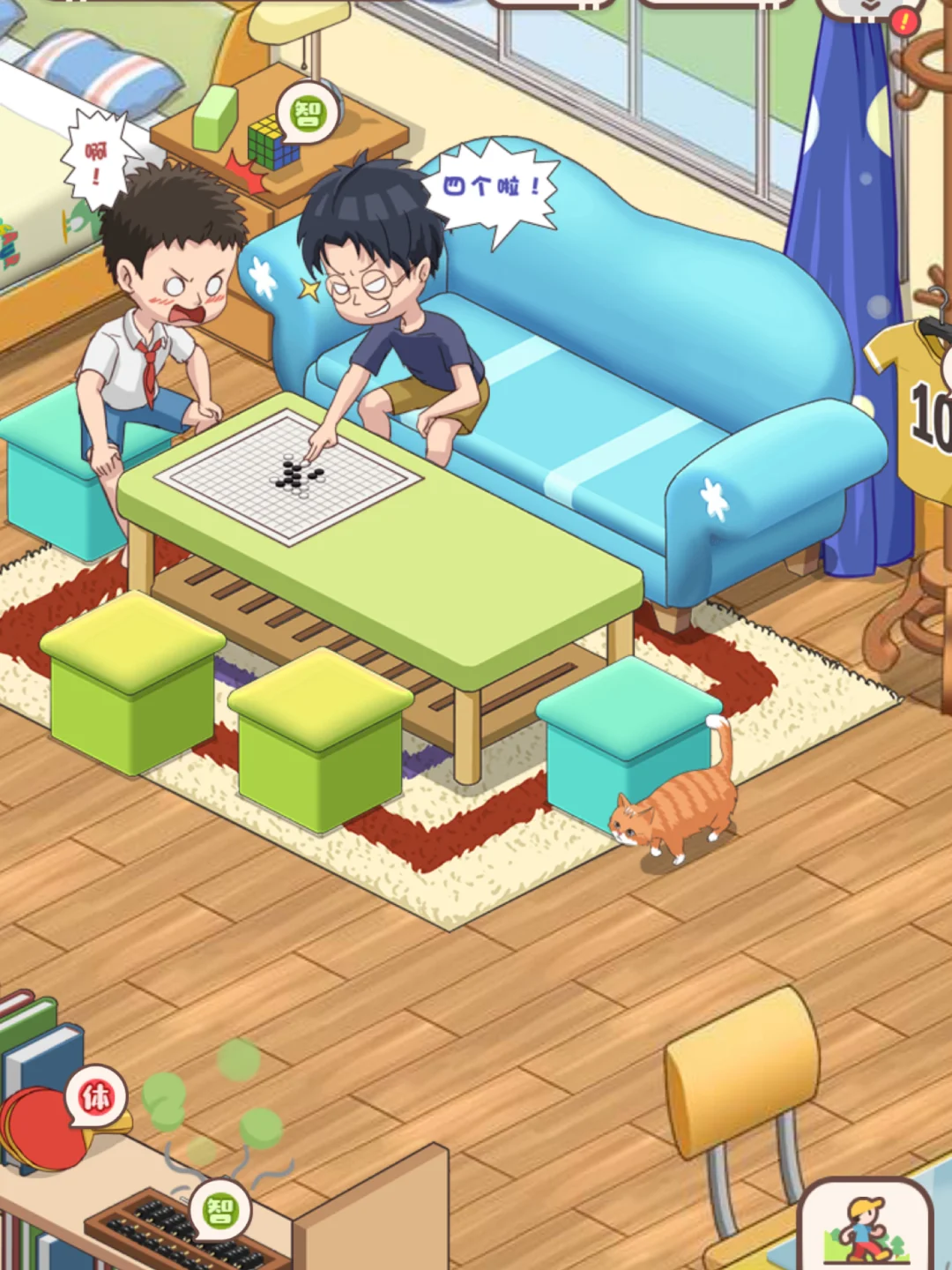Tap the 智 bubble above the abacus
Screen dimensions: 952x1270
click(x=219, y=1211)
